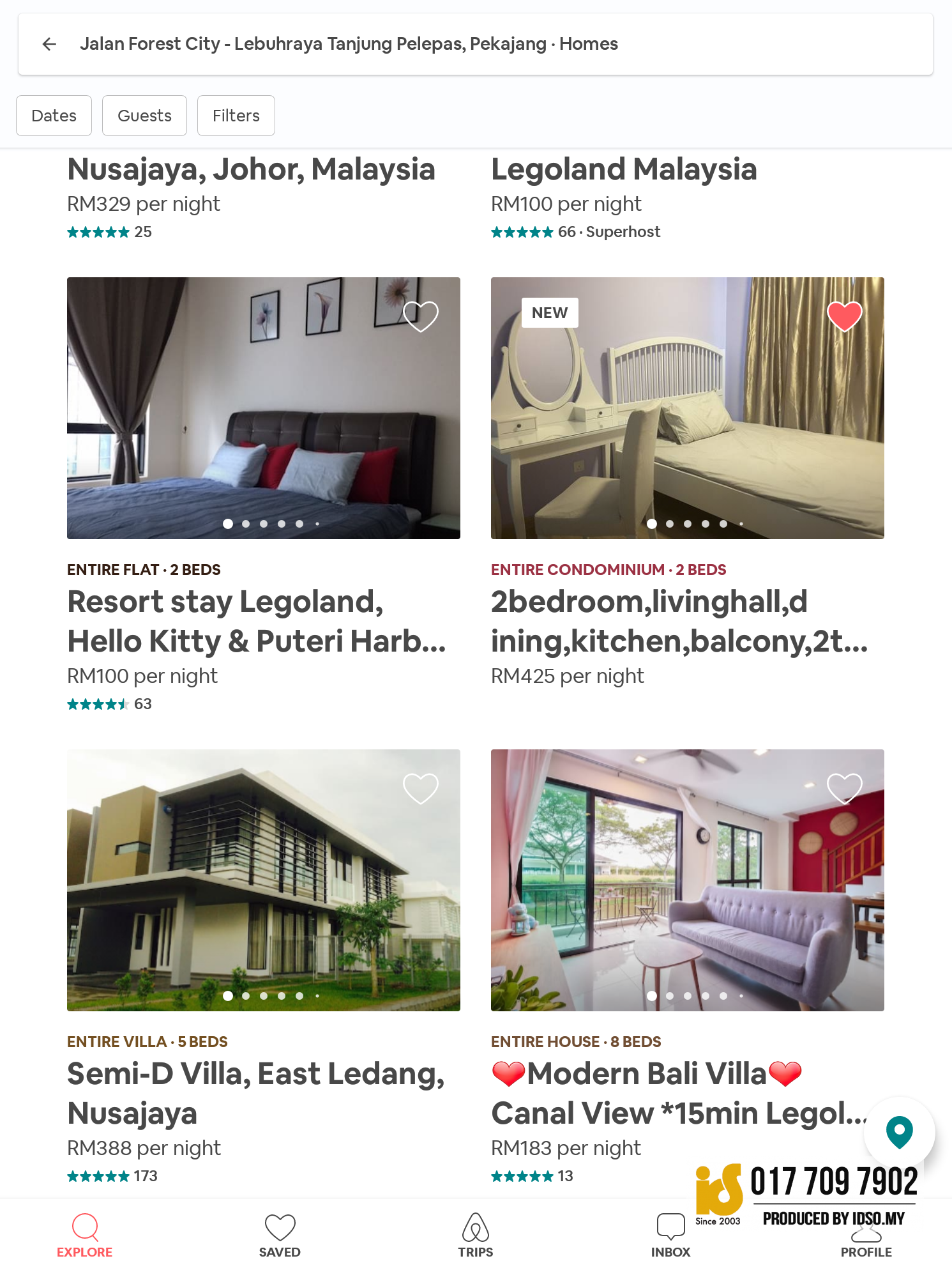The width and height of the screenshot is (952, 1270).
Task: Open the map view pin button
Action: point(899,1132)
